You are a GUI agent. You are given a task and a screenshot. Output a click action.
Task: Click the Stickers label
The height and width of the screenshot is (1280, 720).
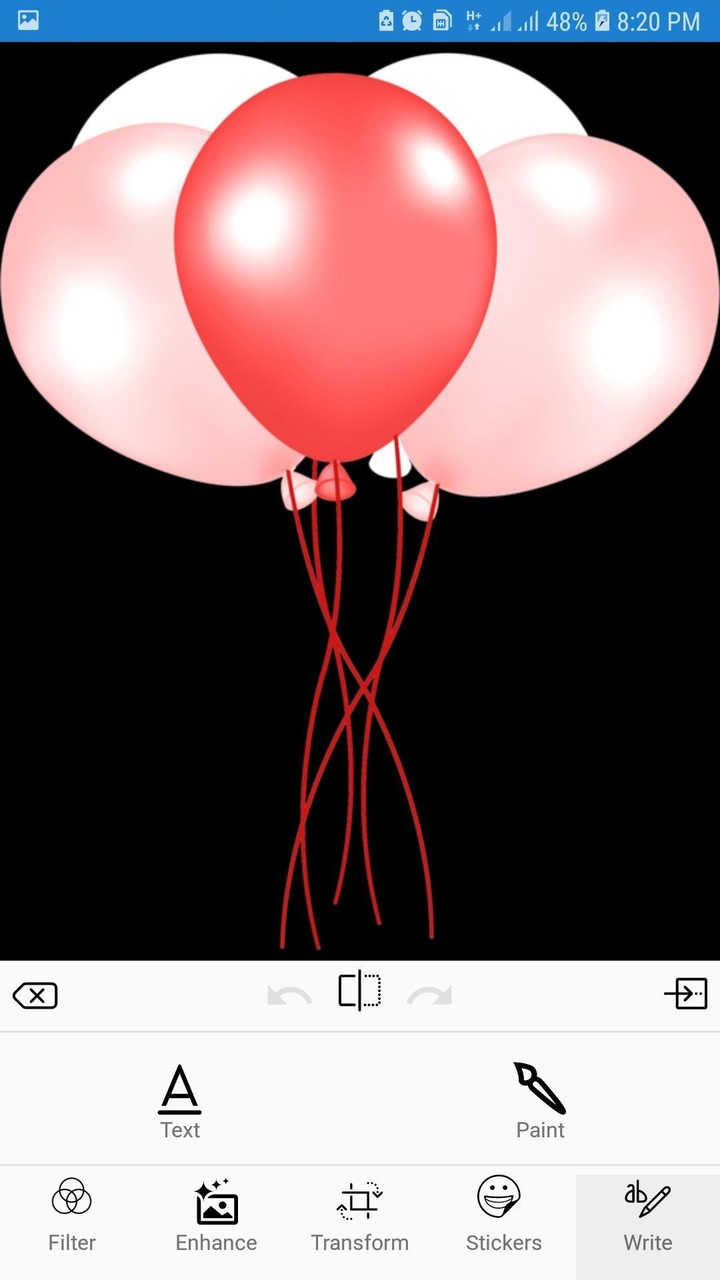coord(504,1242)
